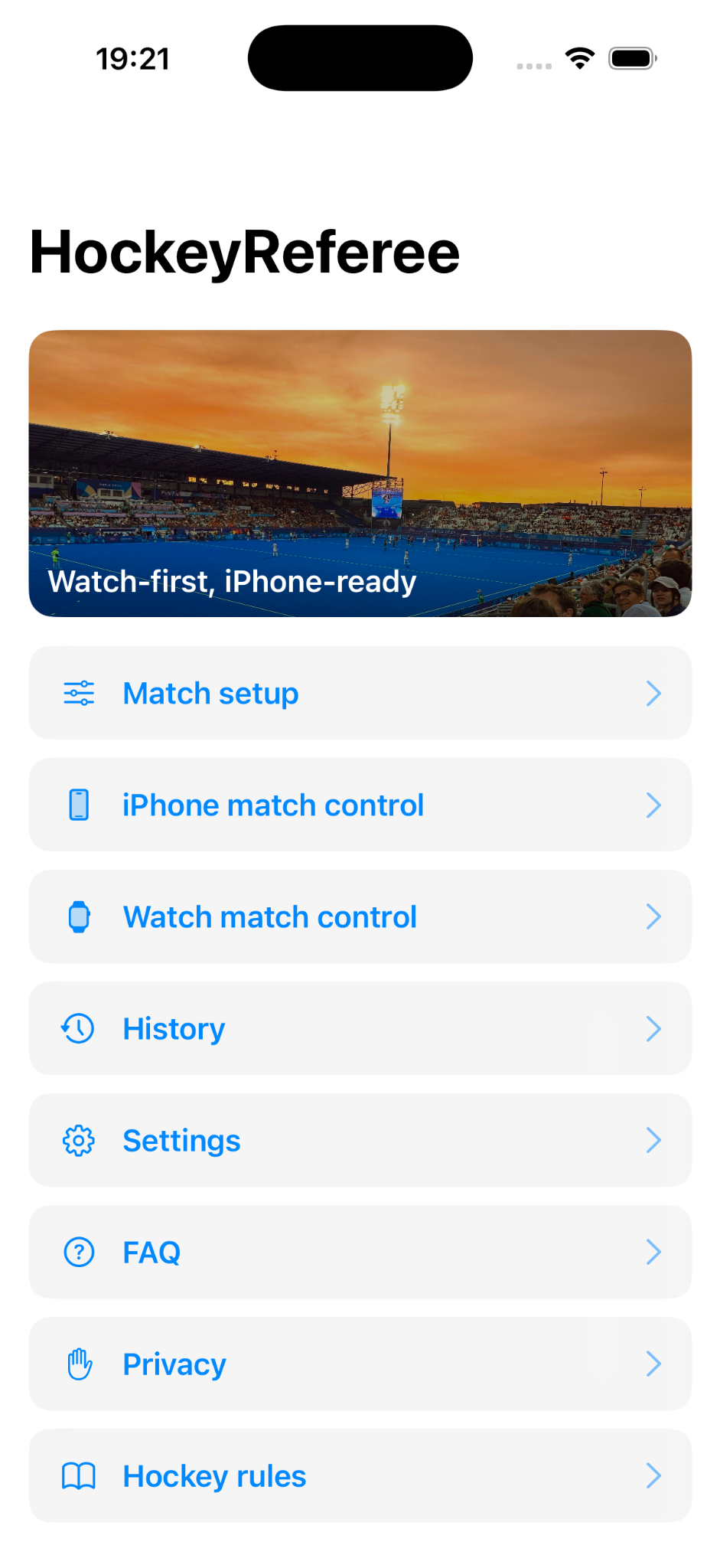Select the Match setup sliders icon

point(78,693)
